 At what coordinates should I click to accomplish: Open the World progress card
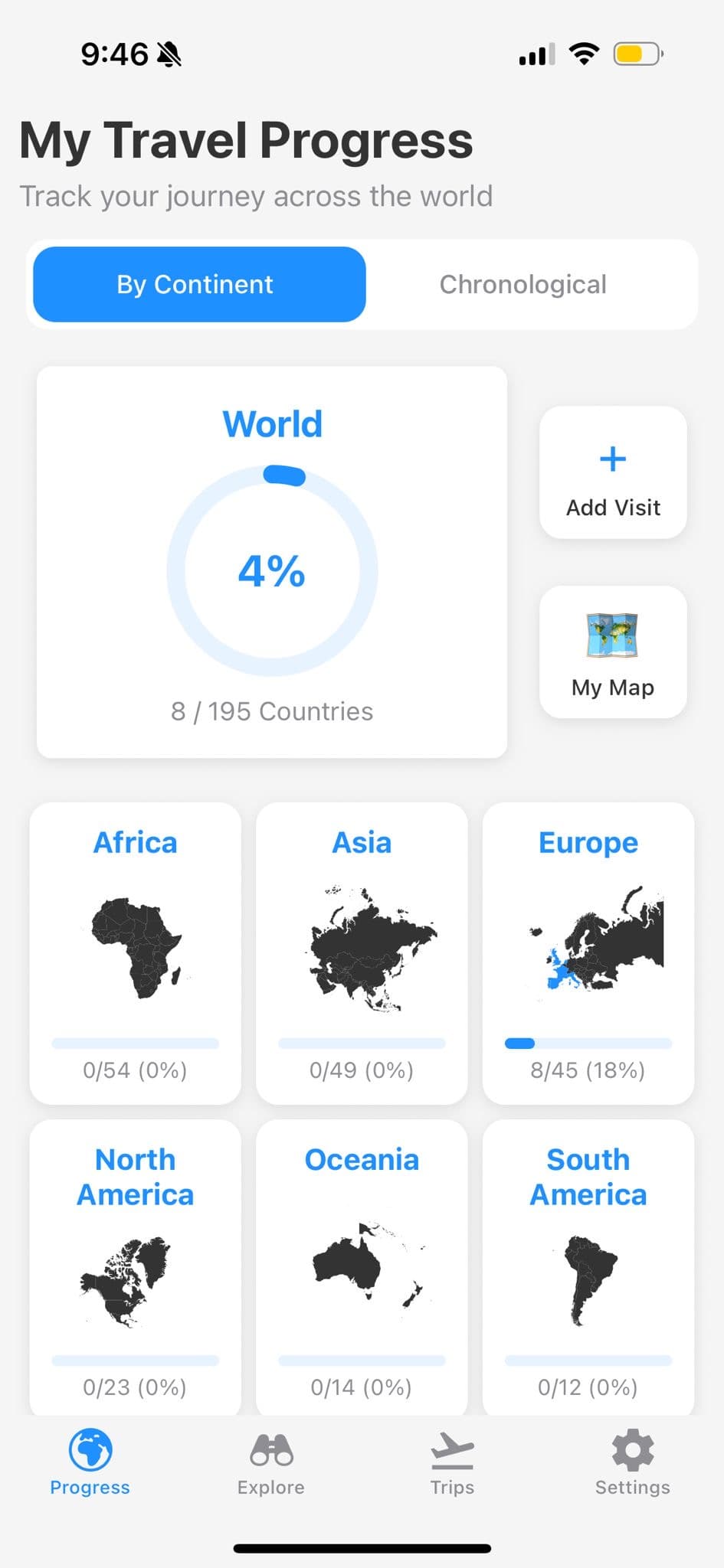pos(272,563)
